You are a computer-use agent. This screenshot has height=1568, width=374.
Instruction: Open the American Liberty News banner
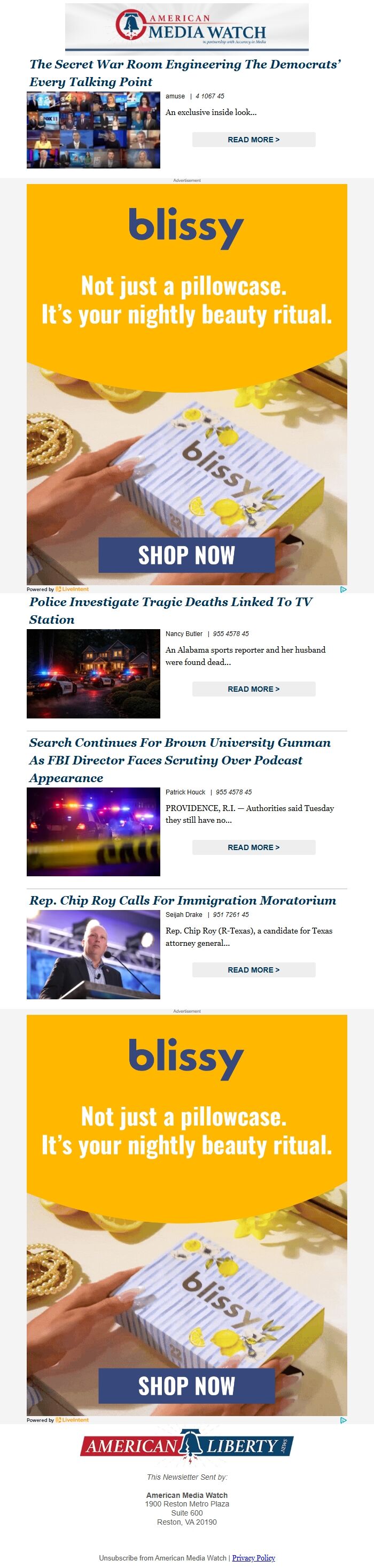point(186,1445)
